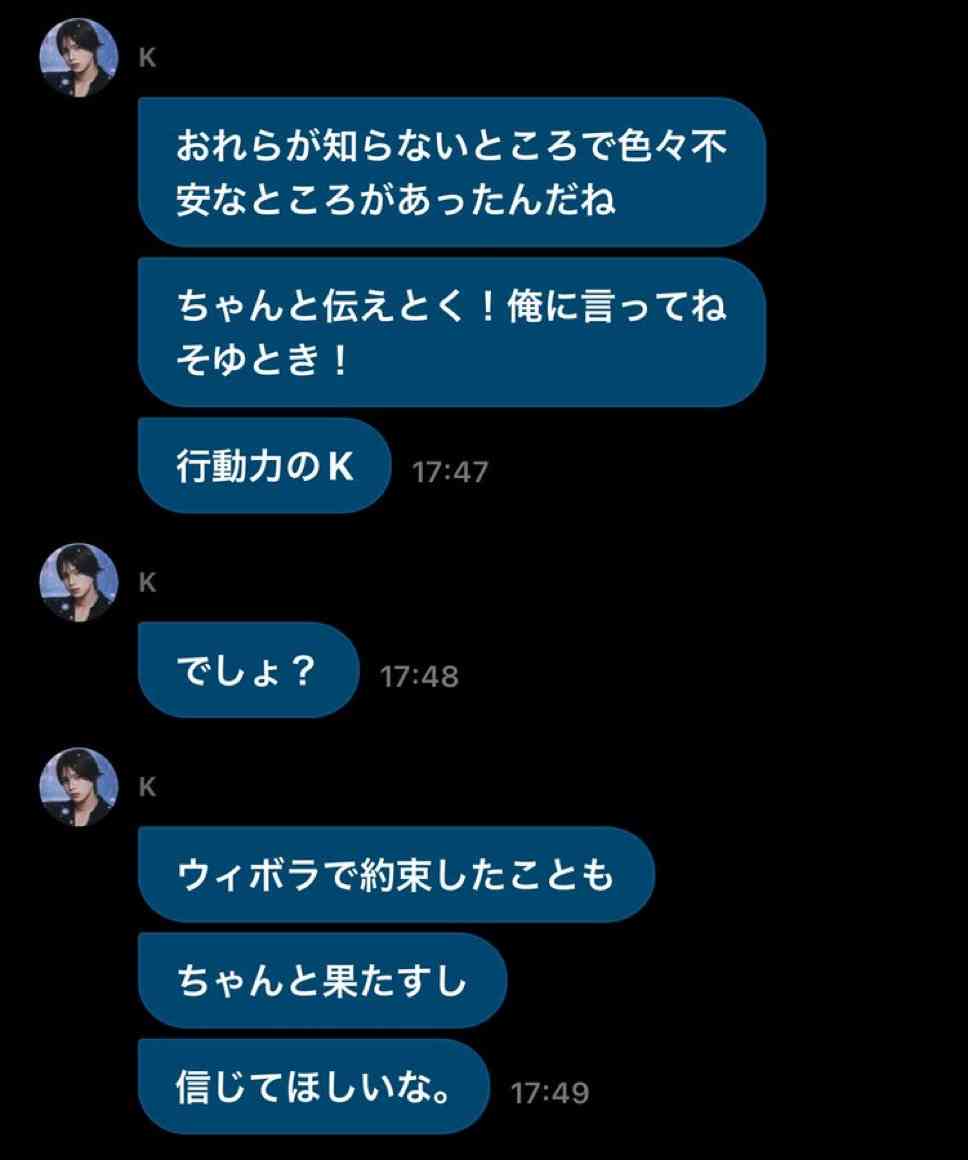Open K's avatar above the ウィボラで約束 message
The image size is (968, 1160).
78,787
